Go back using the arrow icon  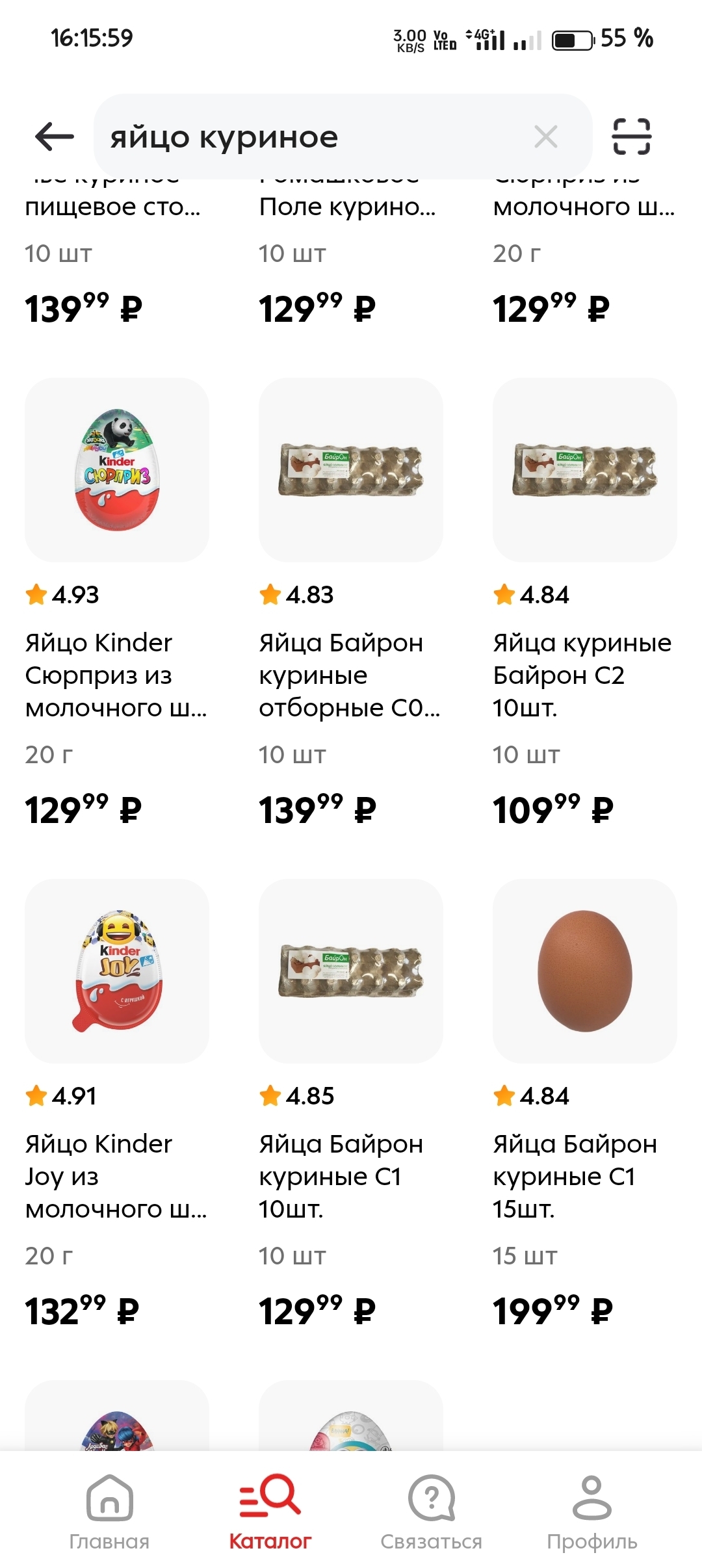coord(55,137)
